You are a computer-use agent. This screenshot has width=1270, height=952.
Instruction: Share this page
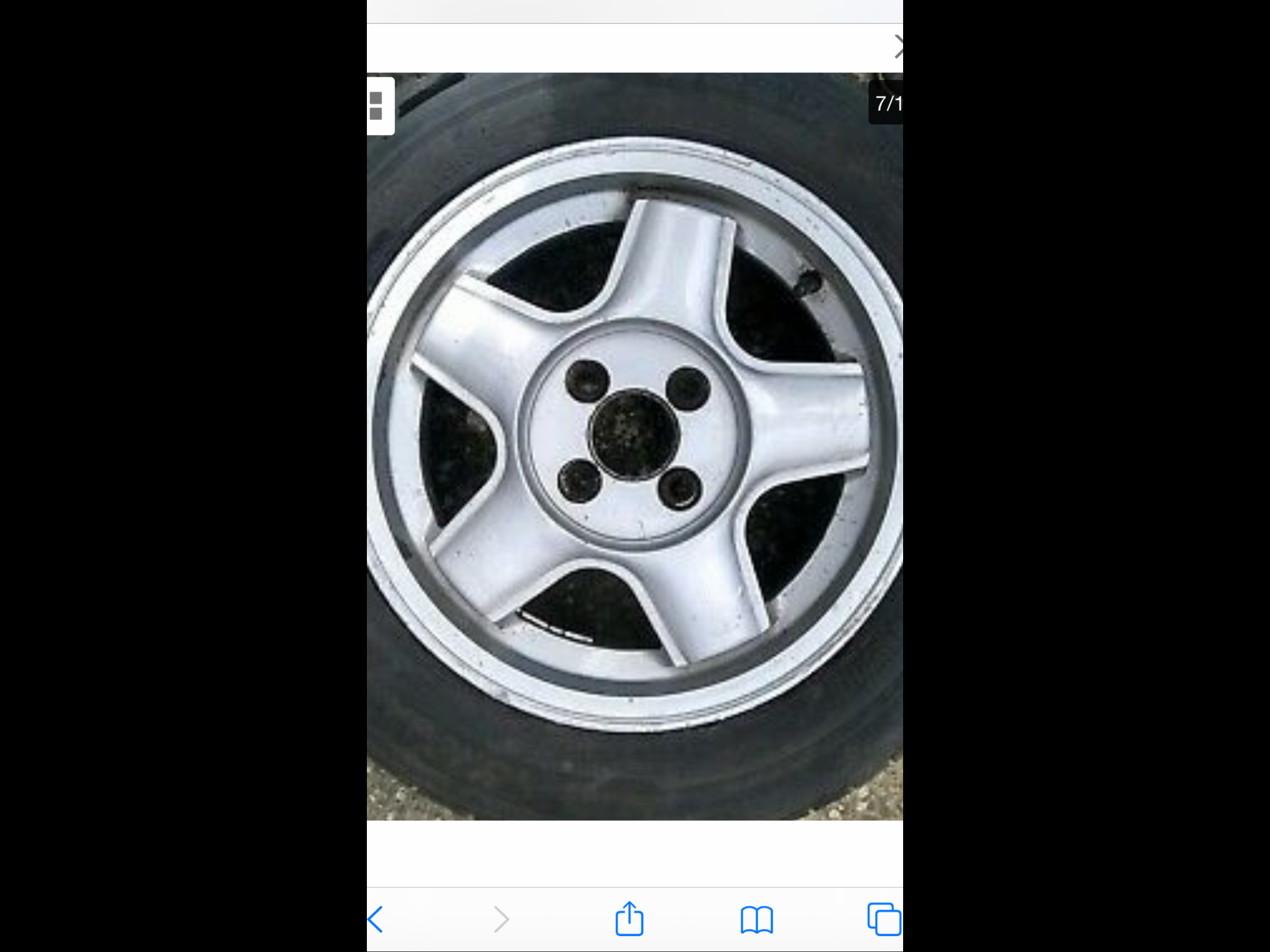pos(629,918)
